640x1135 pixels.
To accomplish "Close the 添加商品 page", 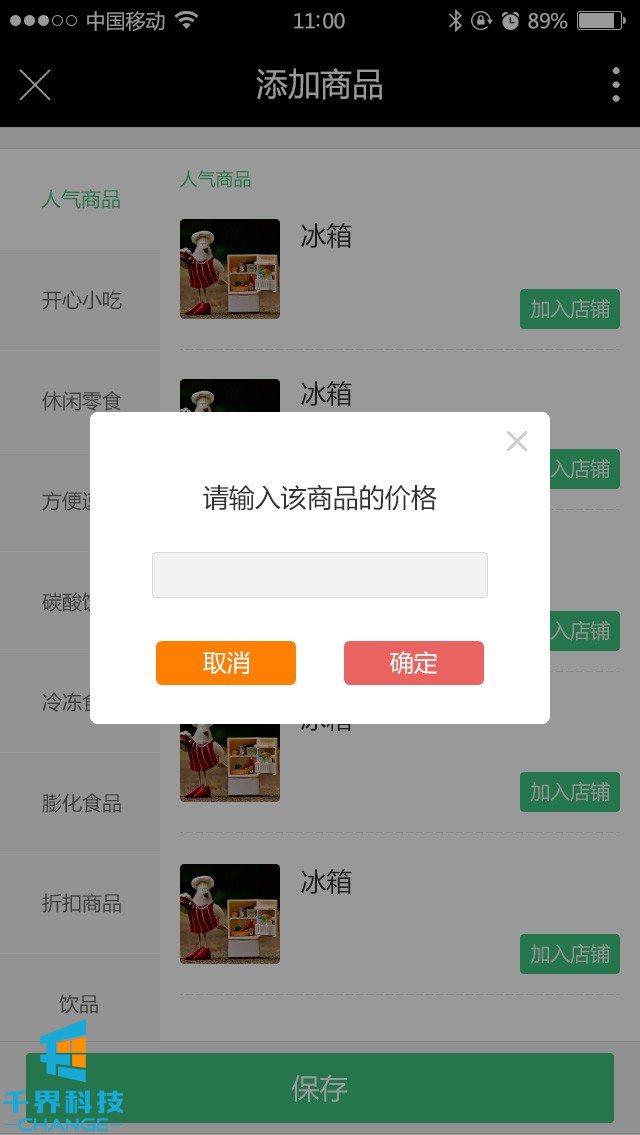I will [x=35, y=85].
